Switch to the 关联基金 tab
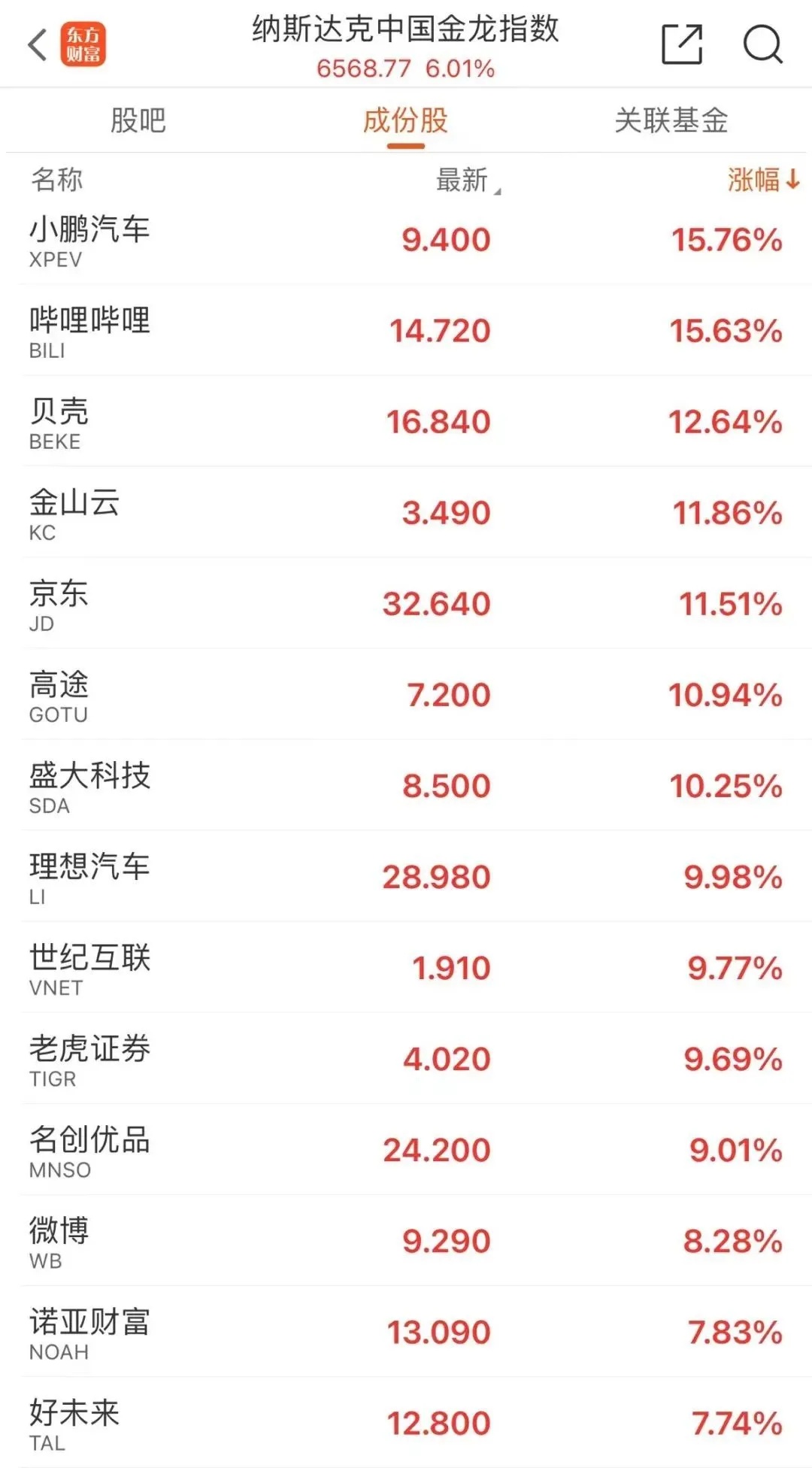 (671, 120)
